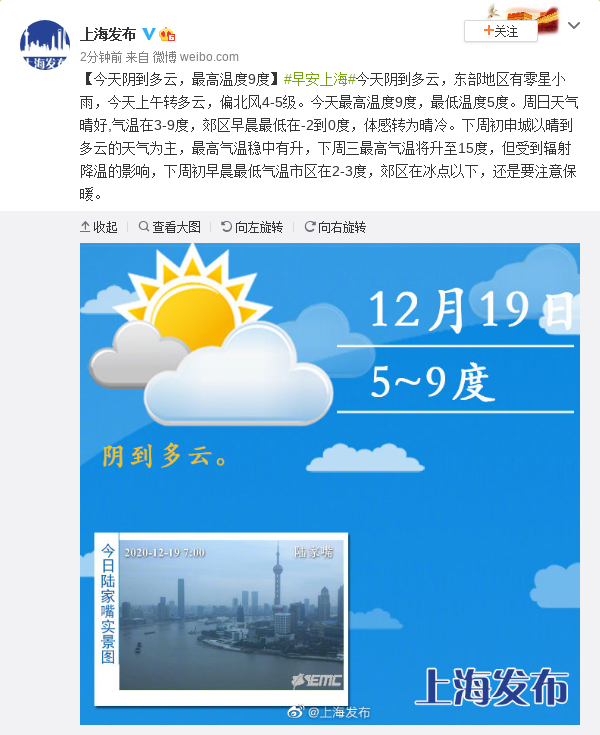Follow the 上海发布 account

[501, 31]
